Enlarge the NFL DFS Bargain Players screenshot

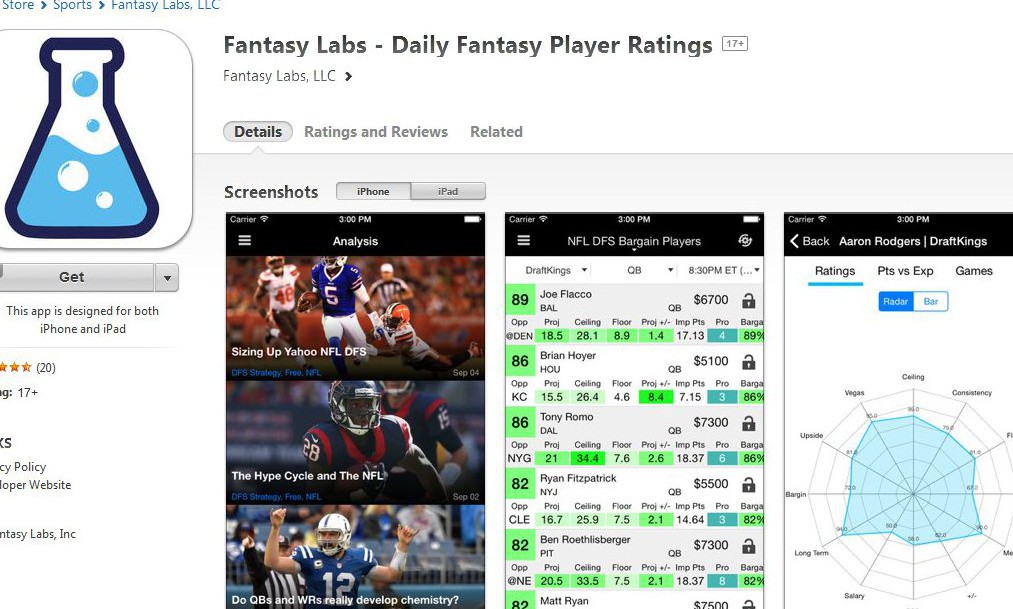tap(634, 410)
